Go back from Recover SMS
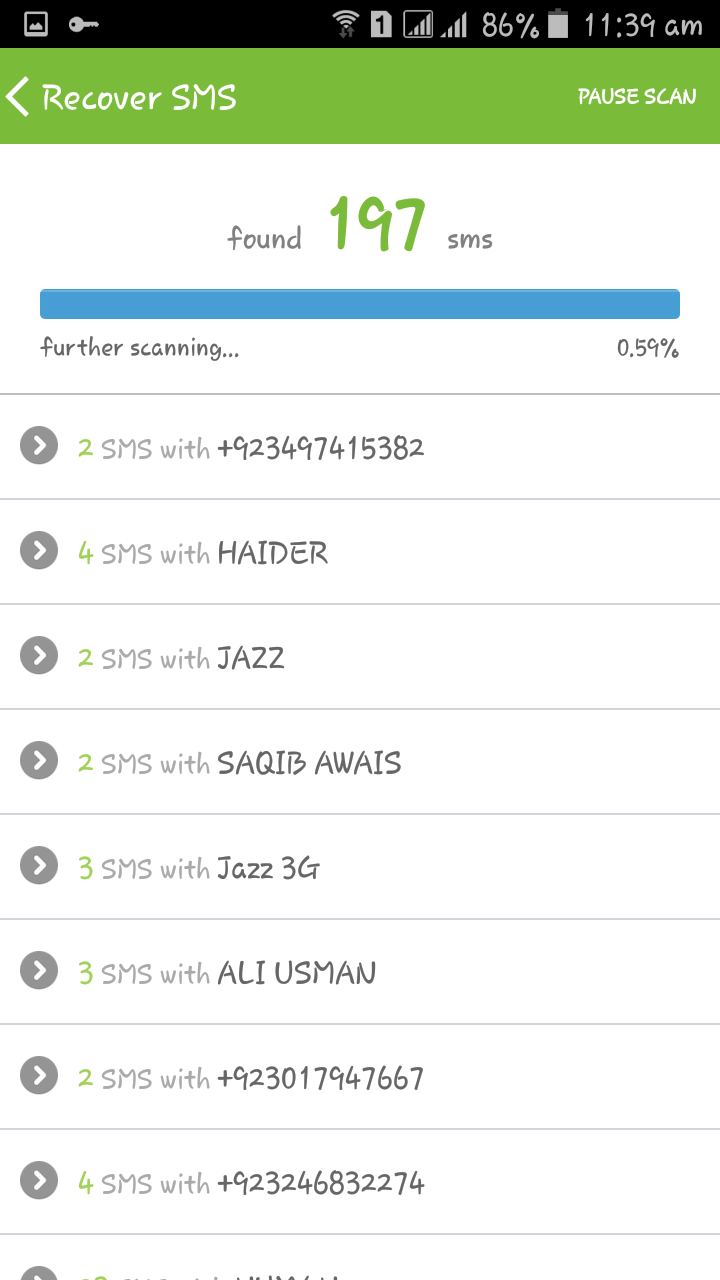720x1280 pixels. click(19, 97)
